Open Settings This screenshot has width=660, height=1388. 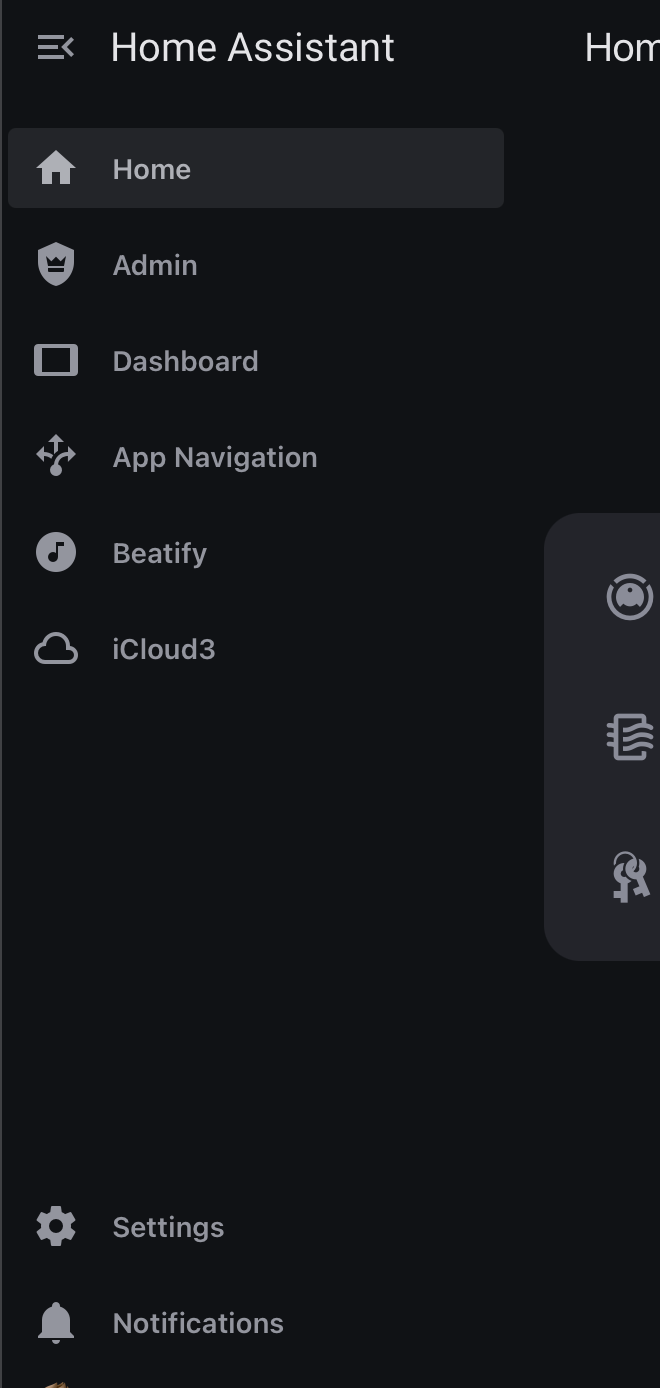tap(168, 1227)
